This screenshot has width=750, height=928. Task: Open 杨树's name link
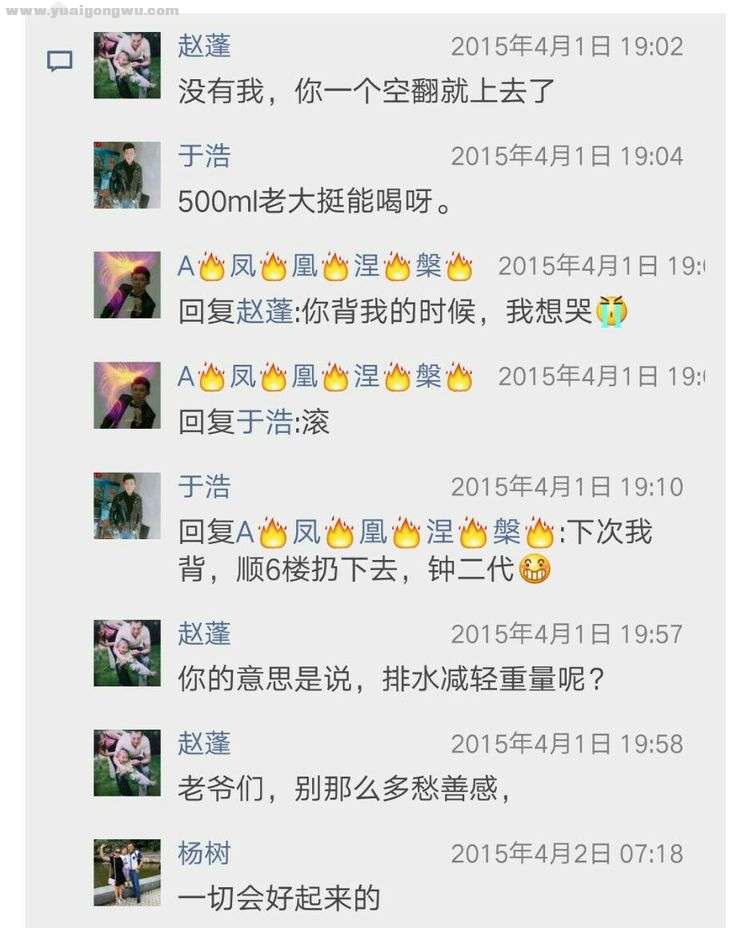tap(204, 853)
